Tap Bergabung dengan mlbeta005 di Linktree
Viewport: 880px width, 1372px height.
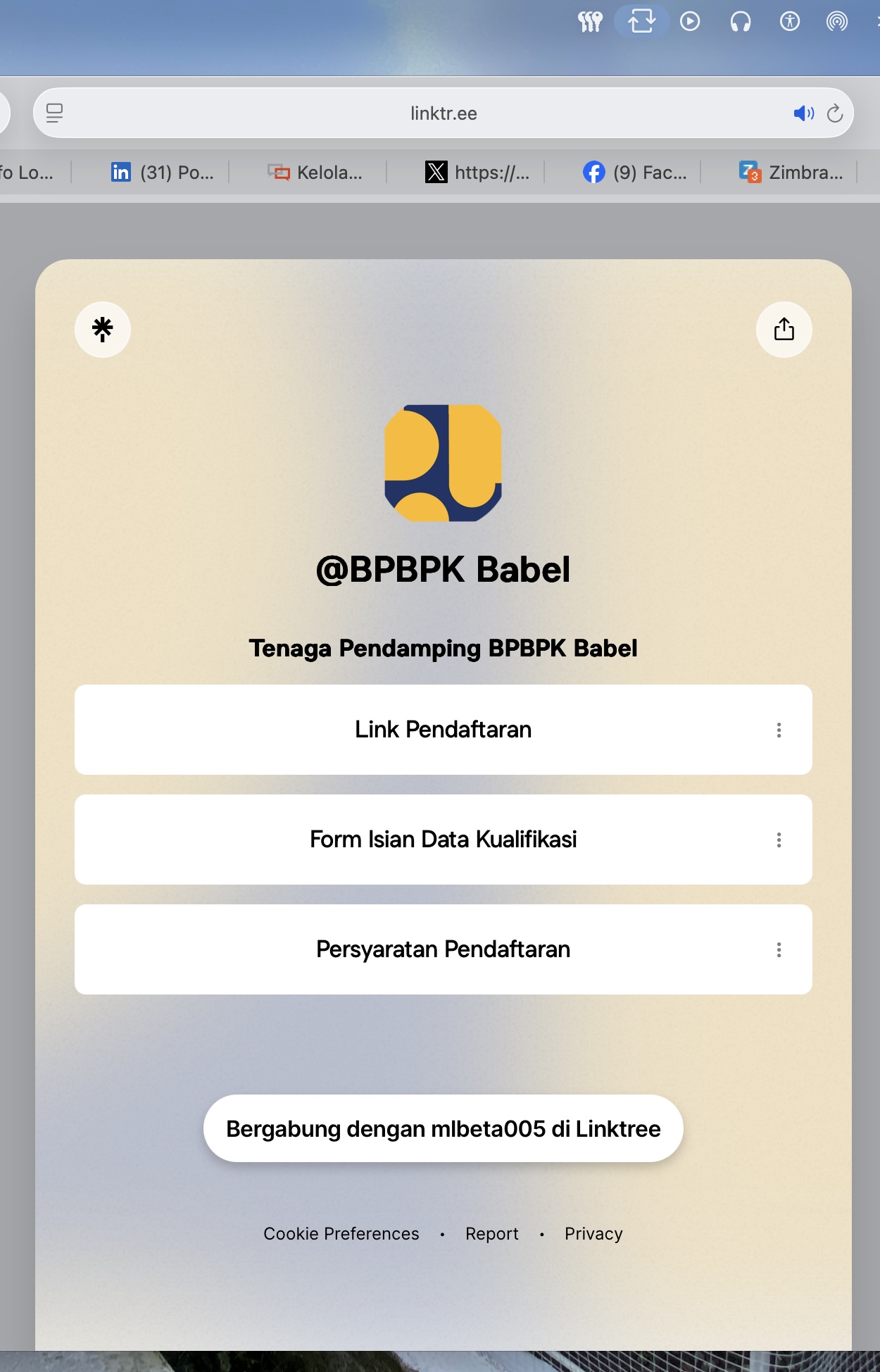point(443,1128)
